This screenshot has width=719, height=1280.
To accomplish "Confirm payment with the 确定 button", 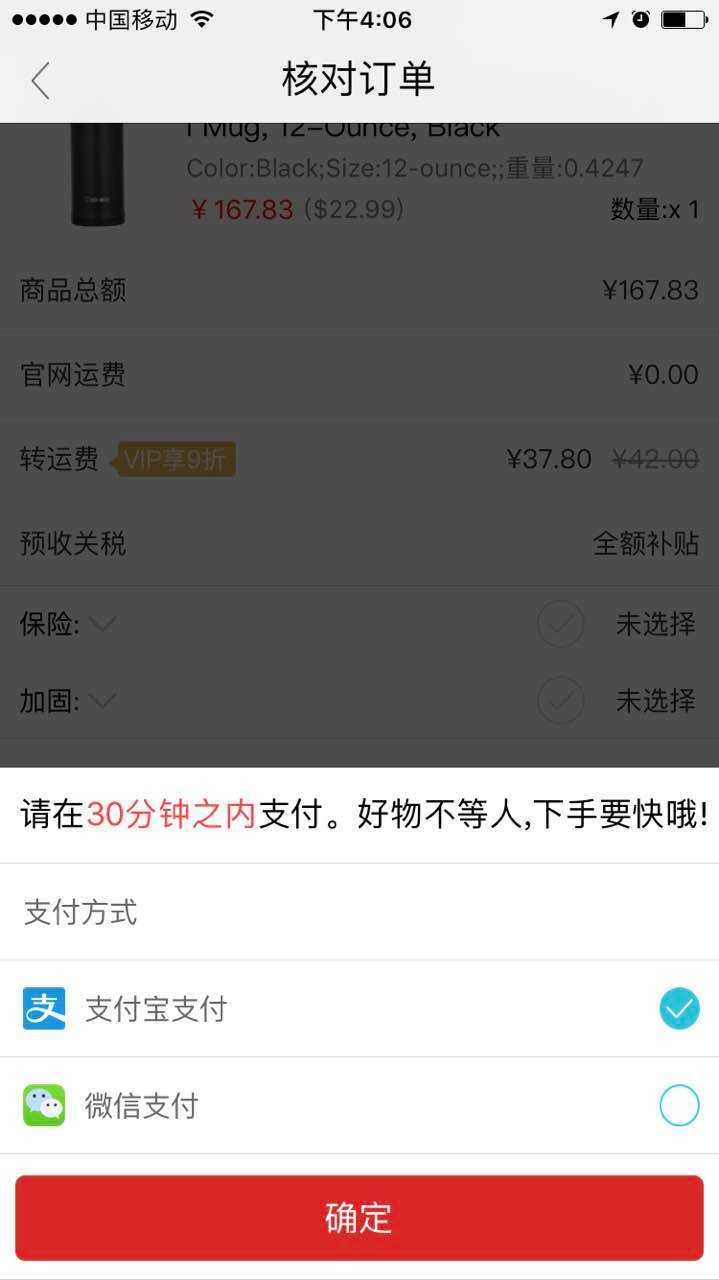I will (x=359, y=1218).
